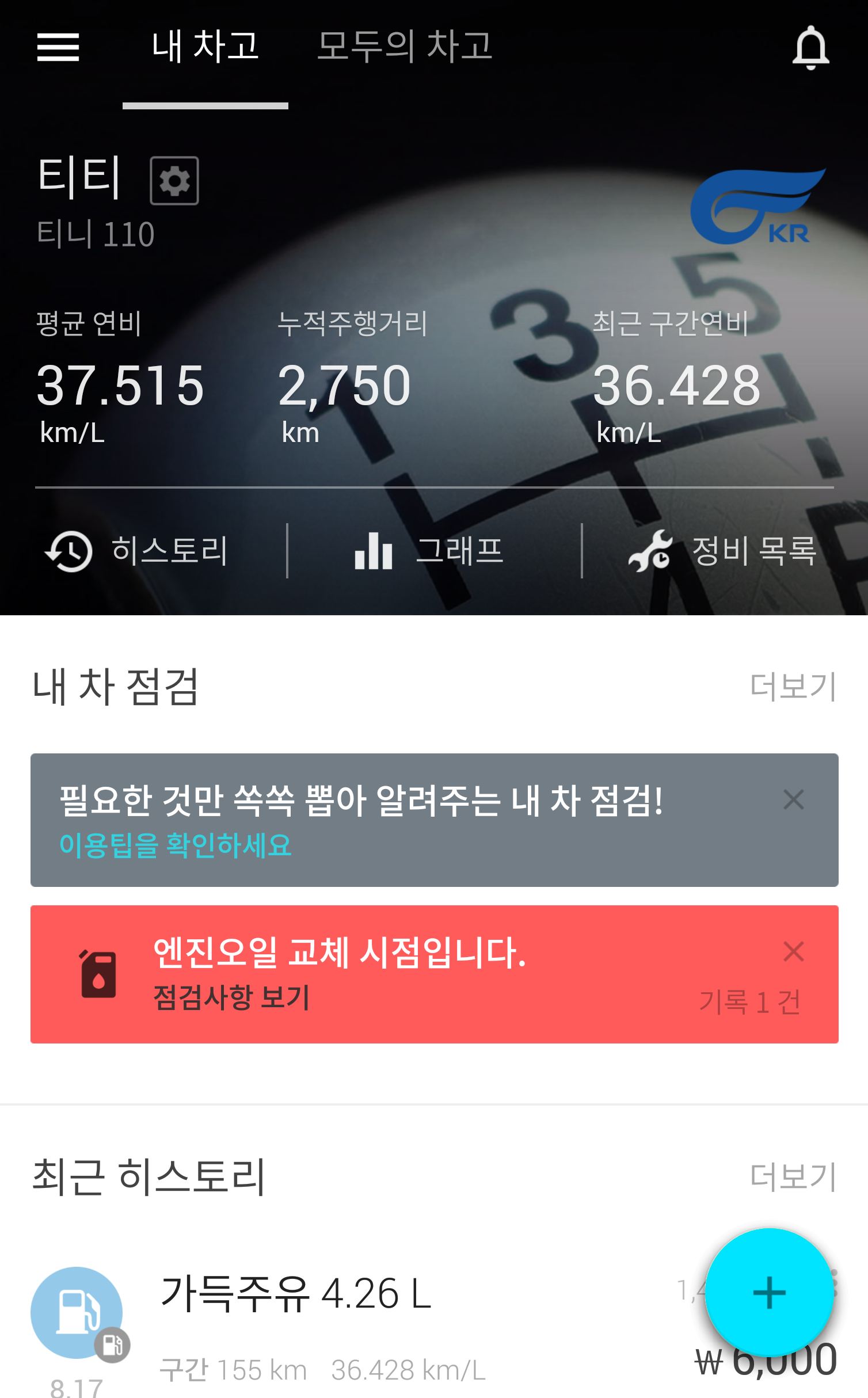Switch to the 모두의 차고 tab
868x1398 pixels.
(405, 47)
